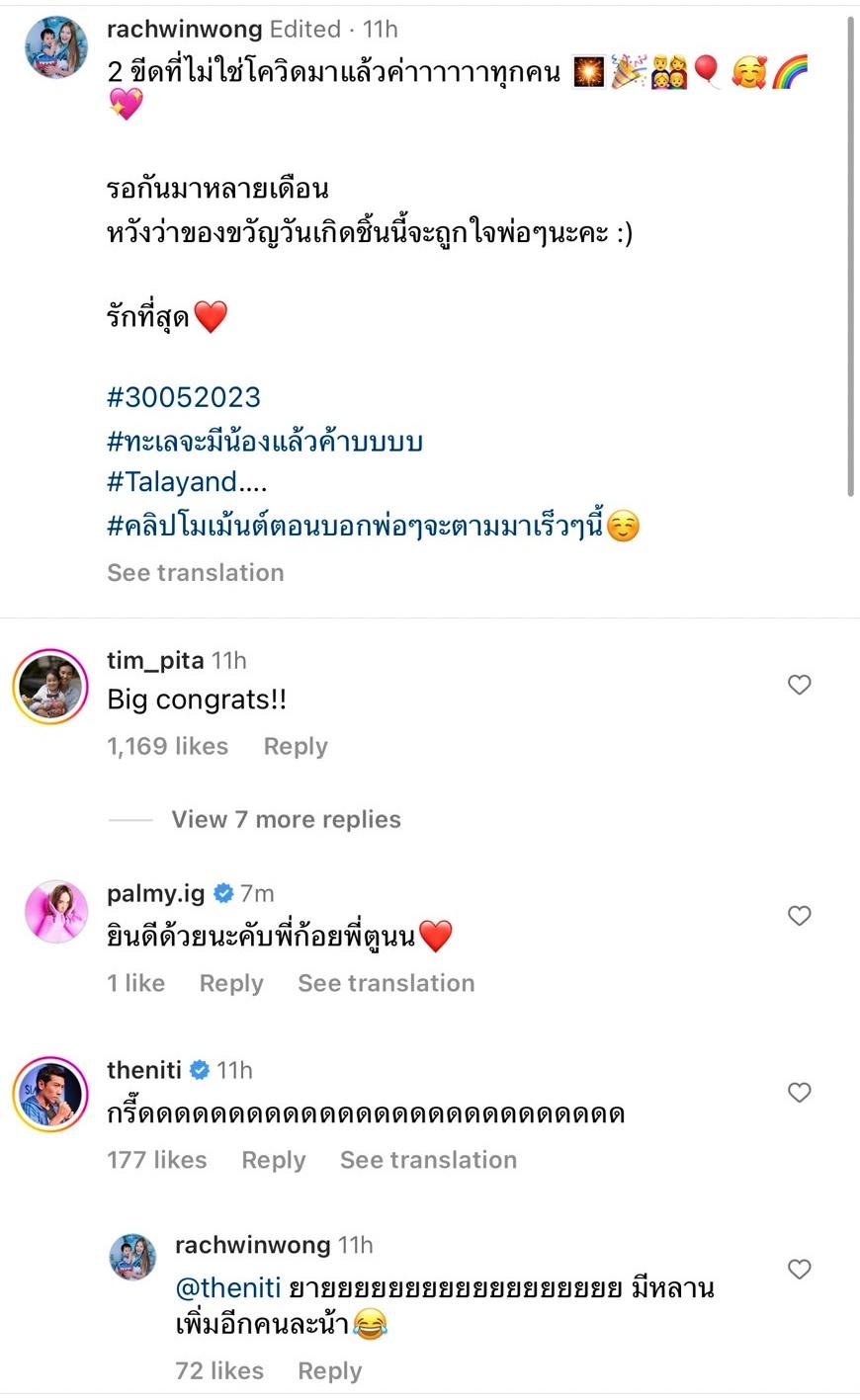
Task: Open theniti's profile picture
Action: (50, 1093)
